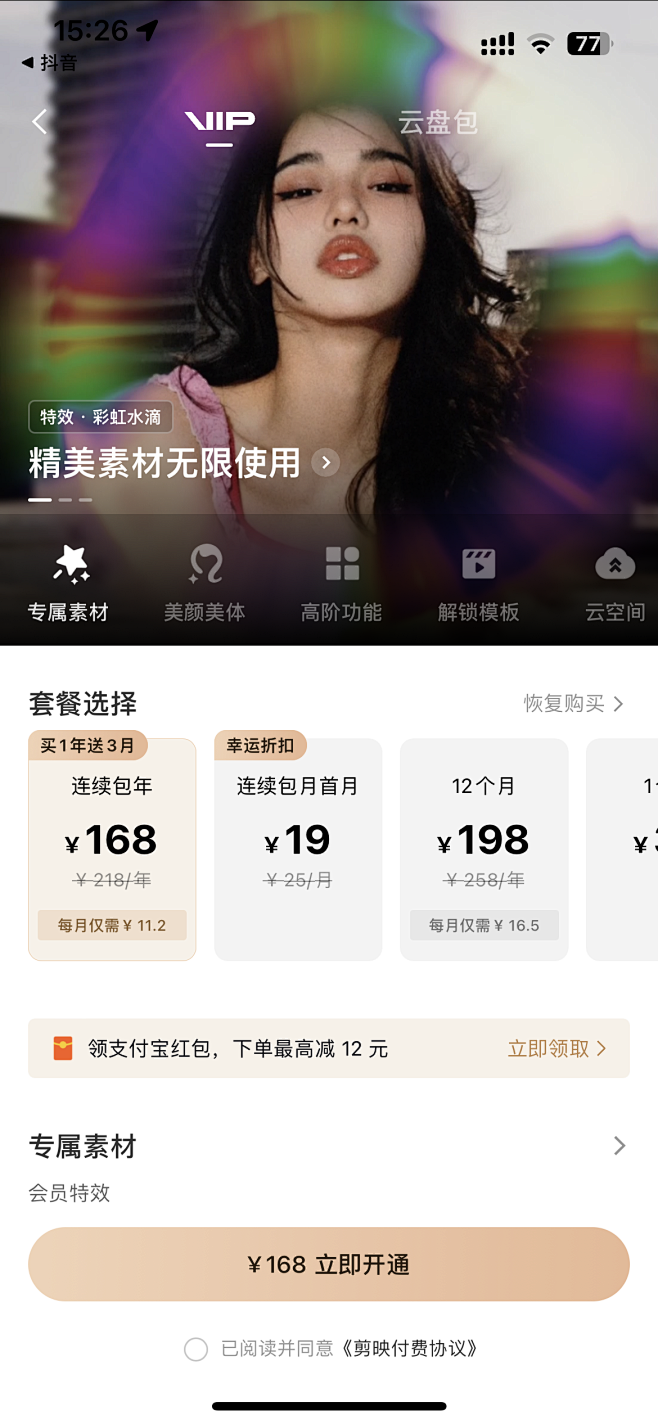Image resolution: width=658 pixels, height=1424 pixels.
Task: Pick the 12个月 ¥198 plan
Action: point(484,850)
